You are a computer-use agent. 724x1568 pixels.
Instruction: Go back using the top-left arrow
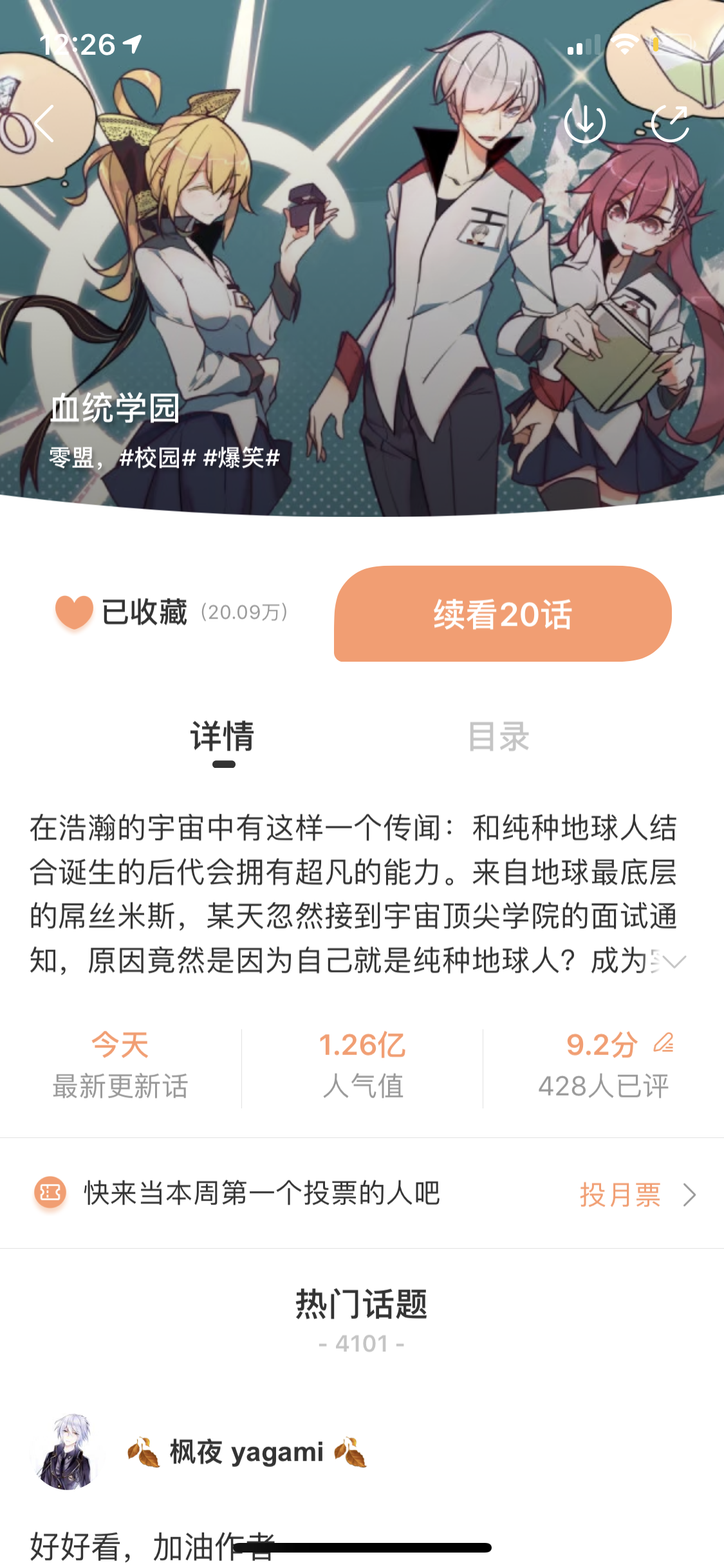click(44, 123)
